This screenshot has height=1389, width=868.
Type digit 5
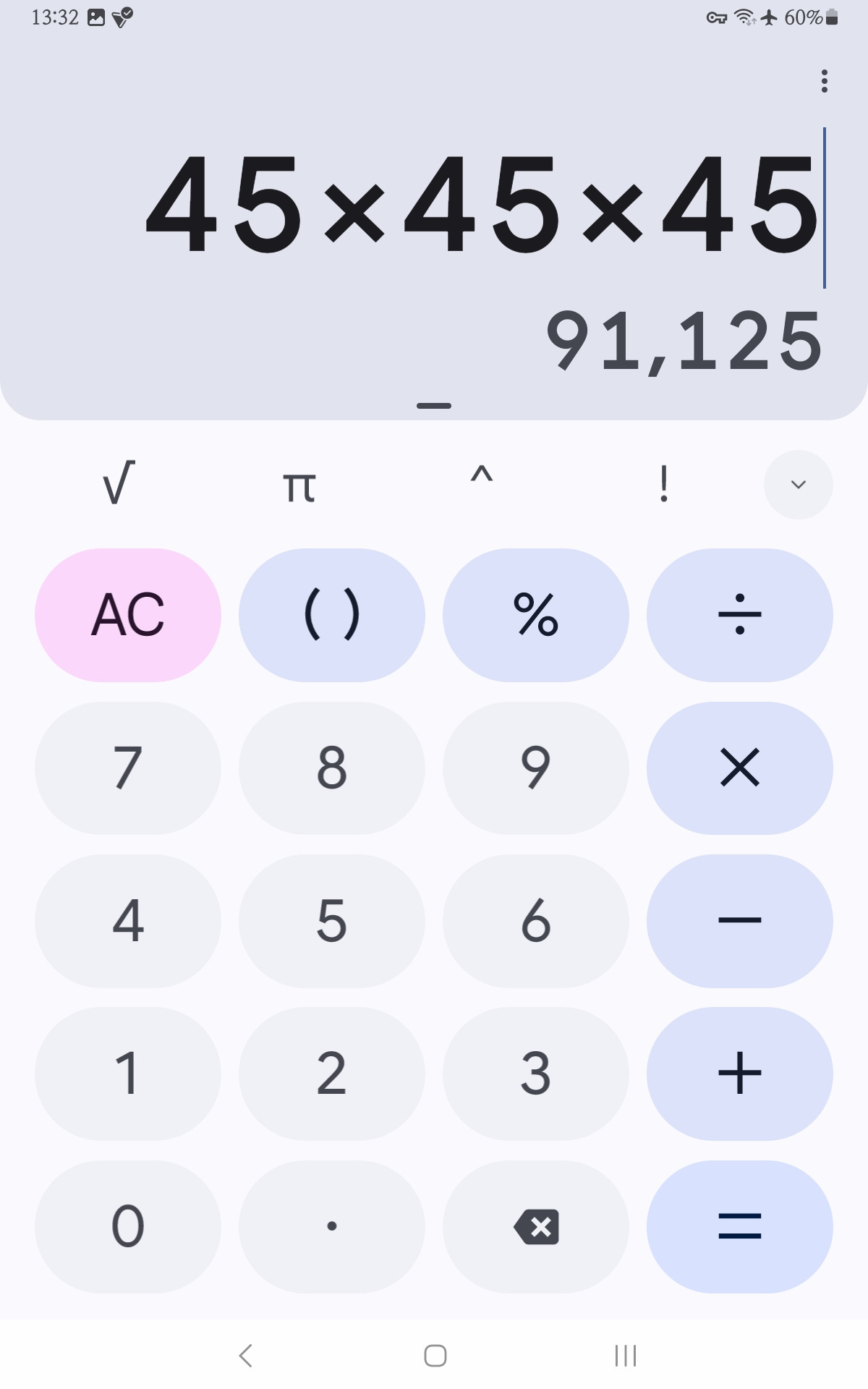(x=331, y=920)
